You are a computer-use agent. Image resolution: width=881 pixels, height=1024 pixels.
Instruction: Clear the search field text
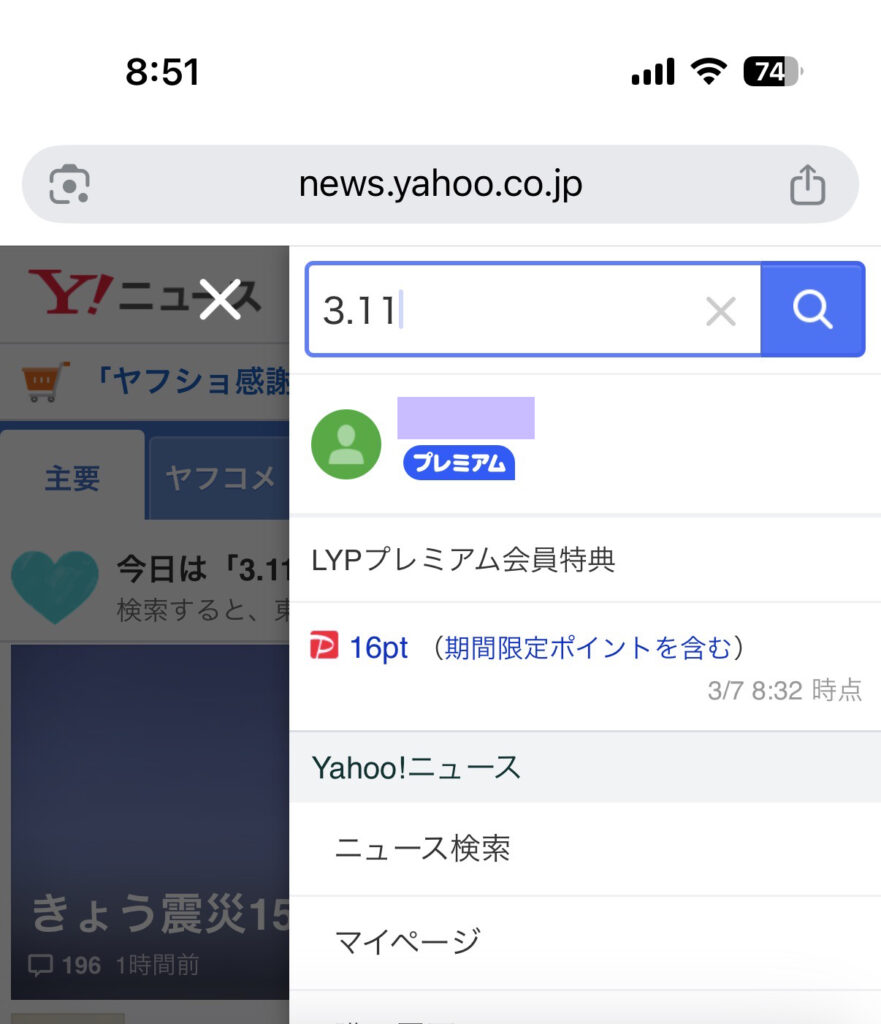[720, 312]
